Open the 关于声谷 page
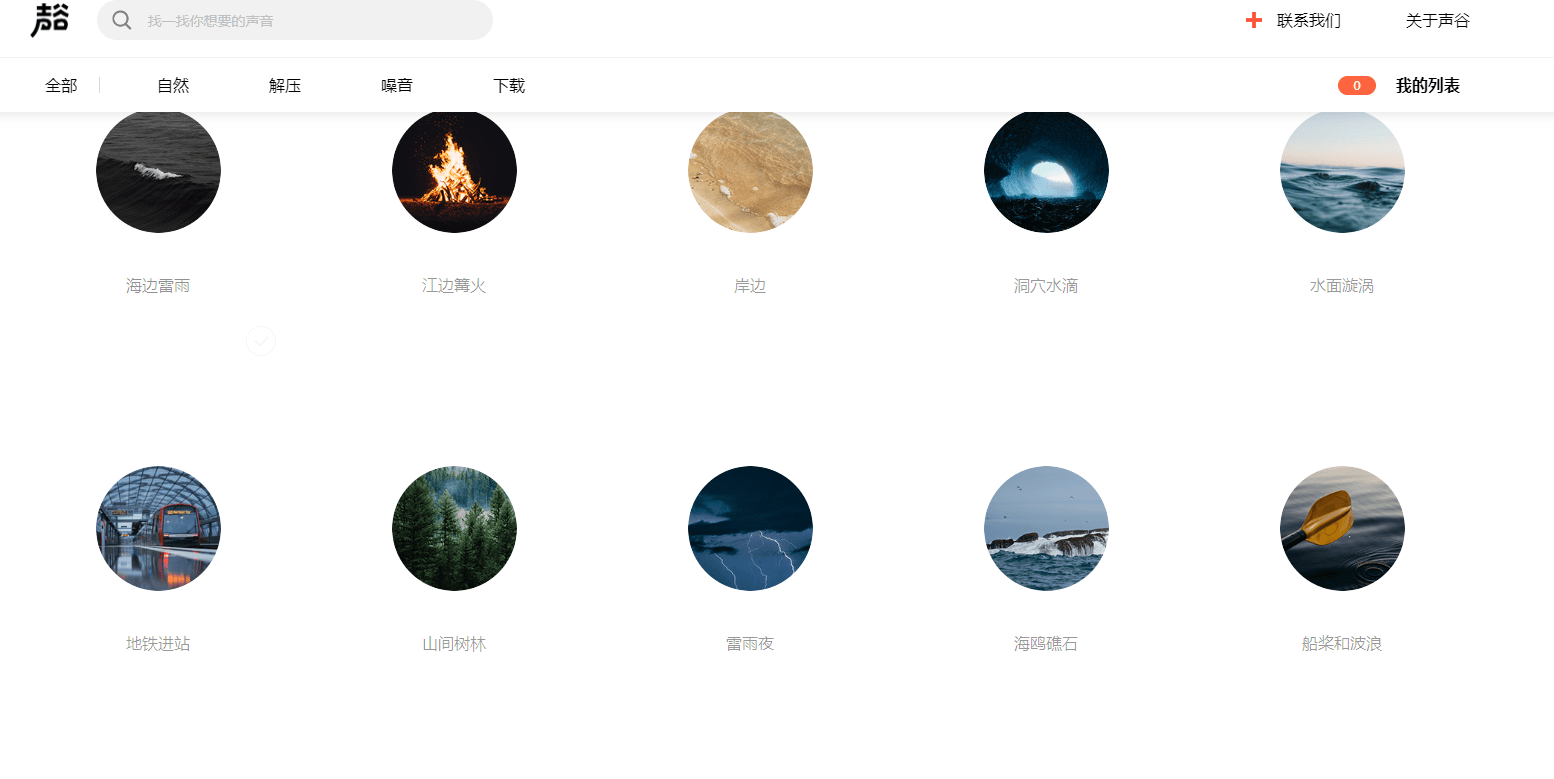1554x779 pixels. (1437, 20)
